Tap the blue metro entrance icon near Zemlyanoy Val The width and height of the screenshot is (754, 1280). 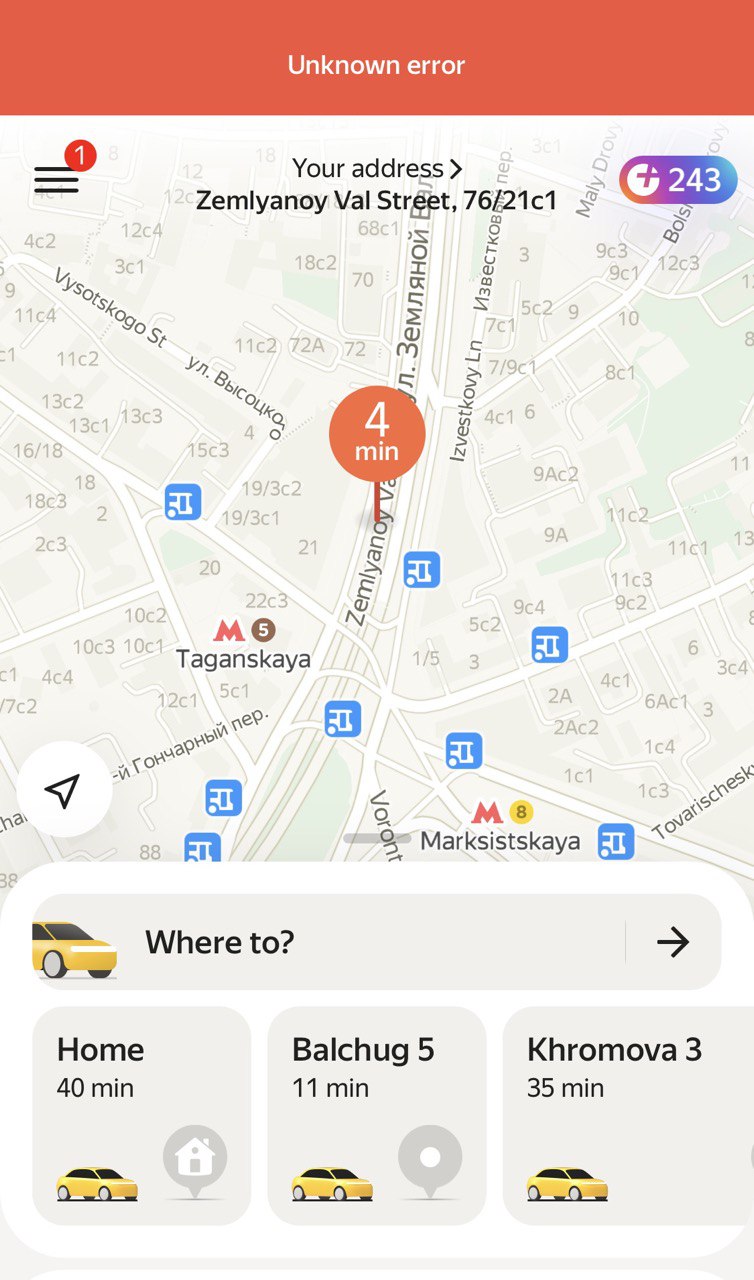pyautogui.click(x=421, y=569)
